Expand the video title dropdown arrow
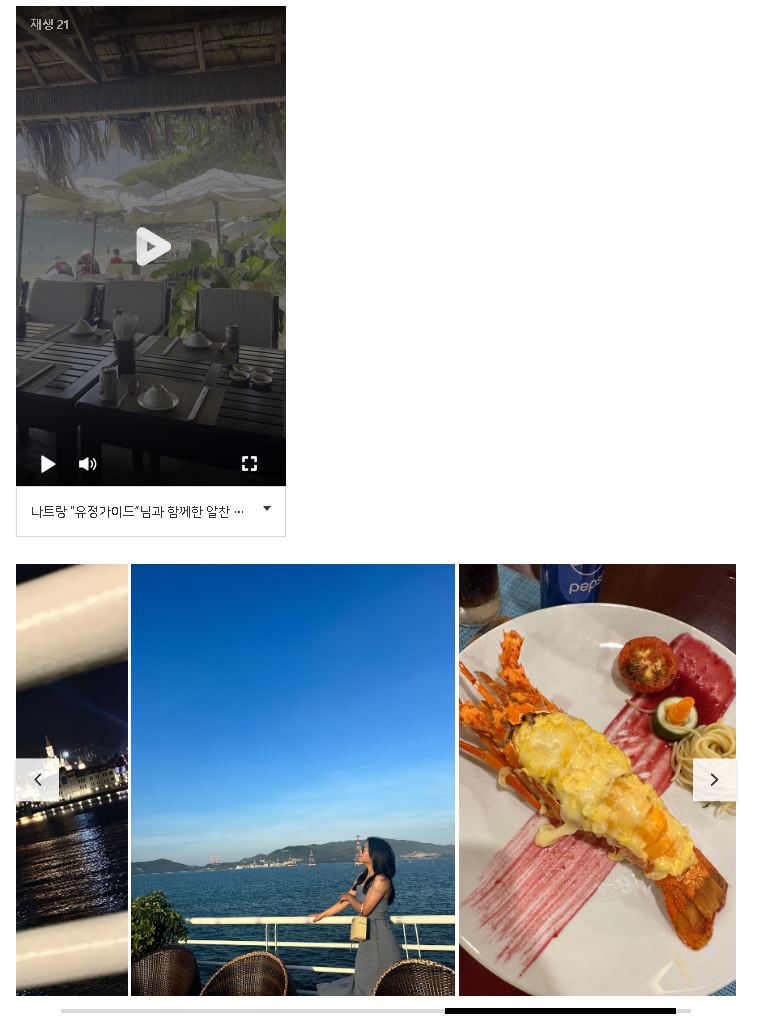 [267, 509]
